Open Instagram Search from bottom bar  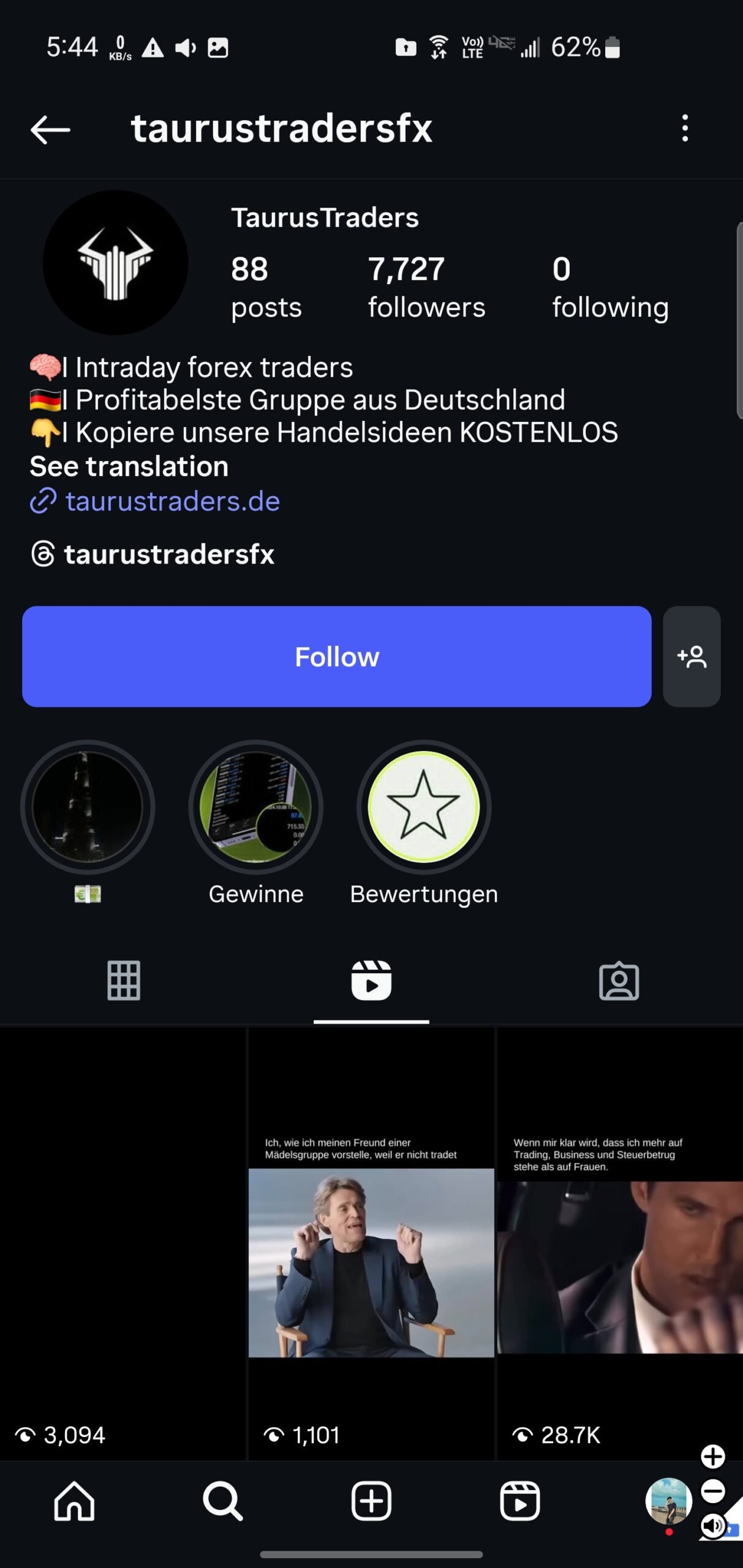coord(223,1502)
